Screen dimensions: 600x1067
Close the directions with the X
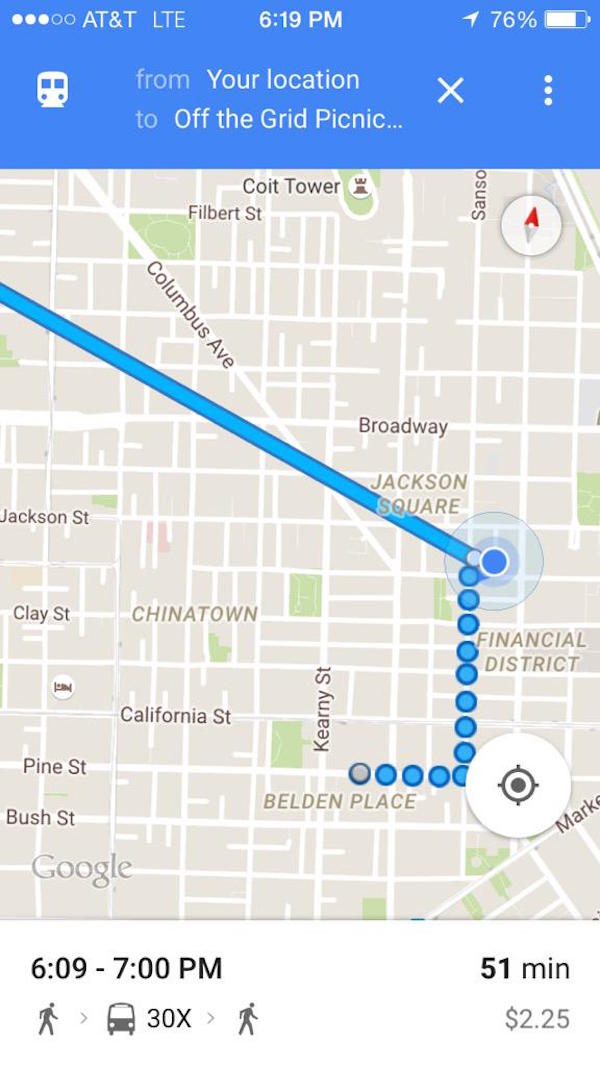click(450, 91)
